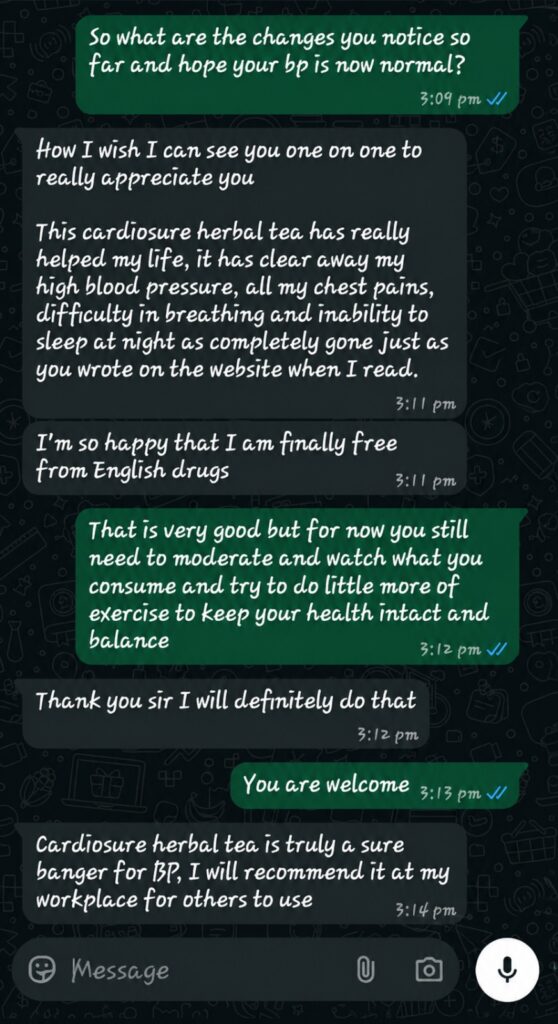Tap the Message text field
Viewport: 558px width, 1024px height.
[209, 970]
